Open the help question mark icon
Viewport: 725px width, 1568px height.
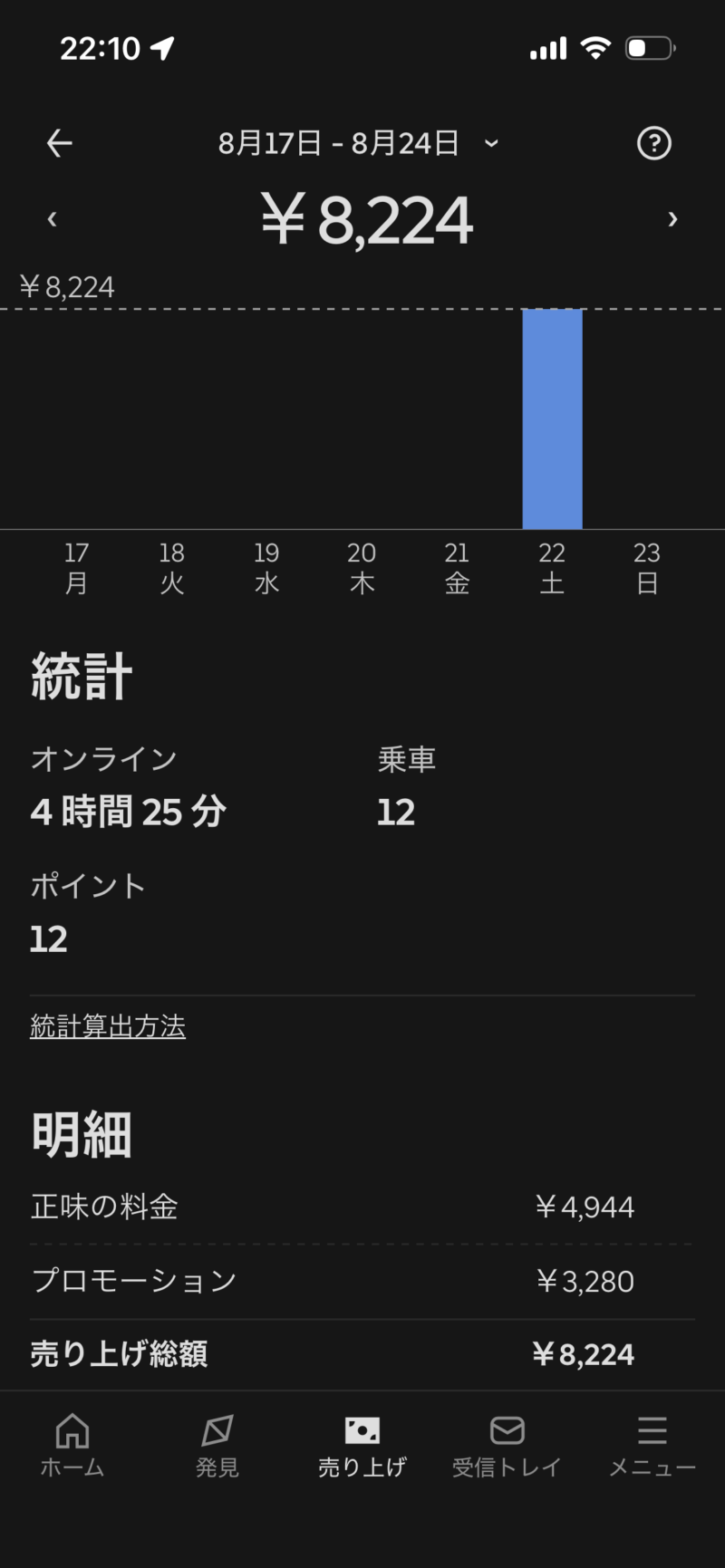pos(654,143)
